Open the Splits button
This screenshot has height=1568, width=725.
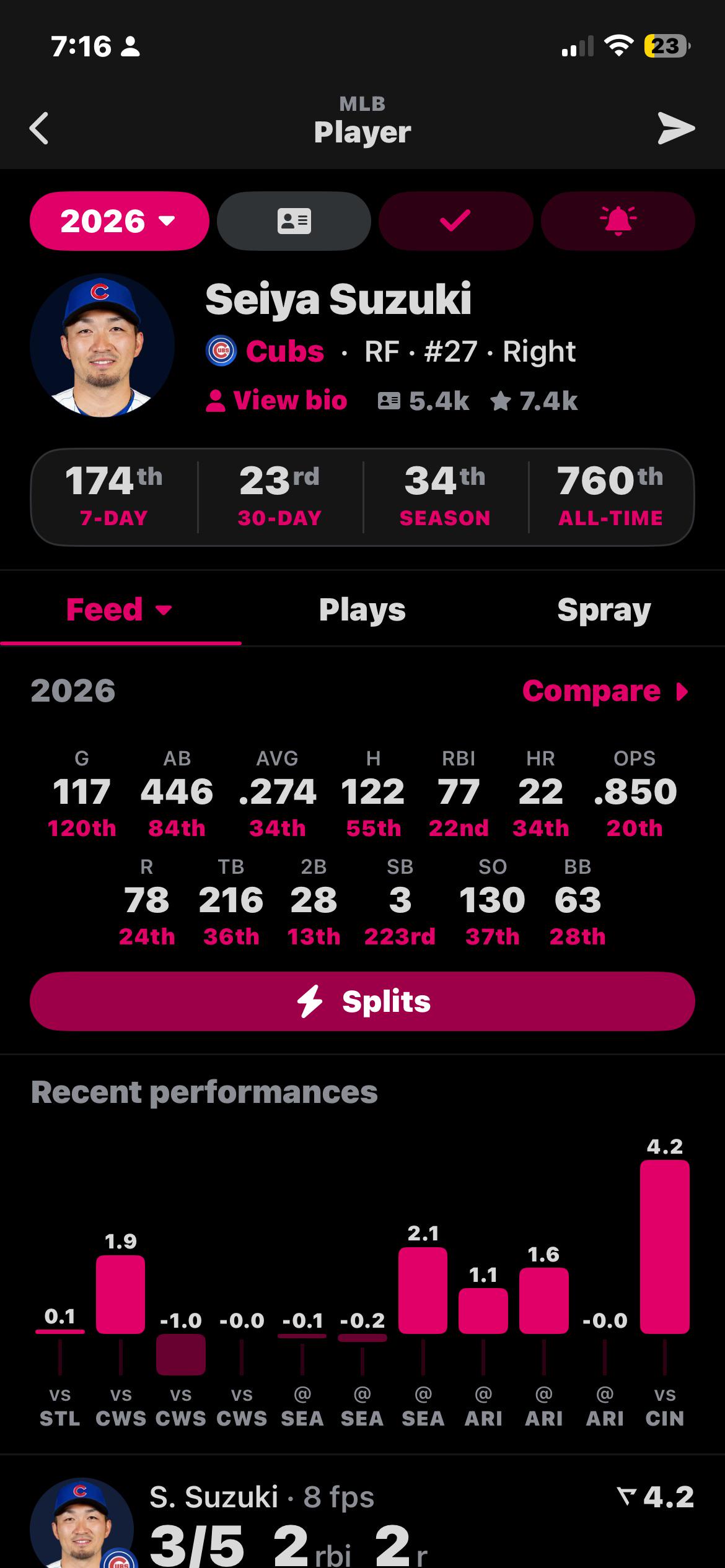[x=362, y=1001]
